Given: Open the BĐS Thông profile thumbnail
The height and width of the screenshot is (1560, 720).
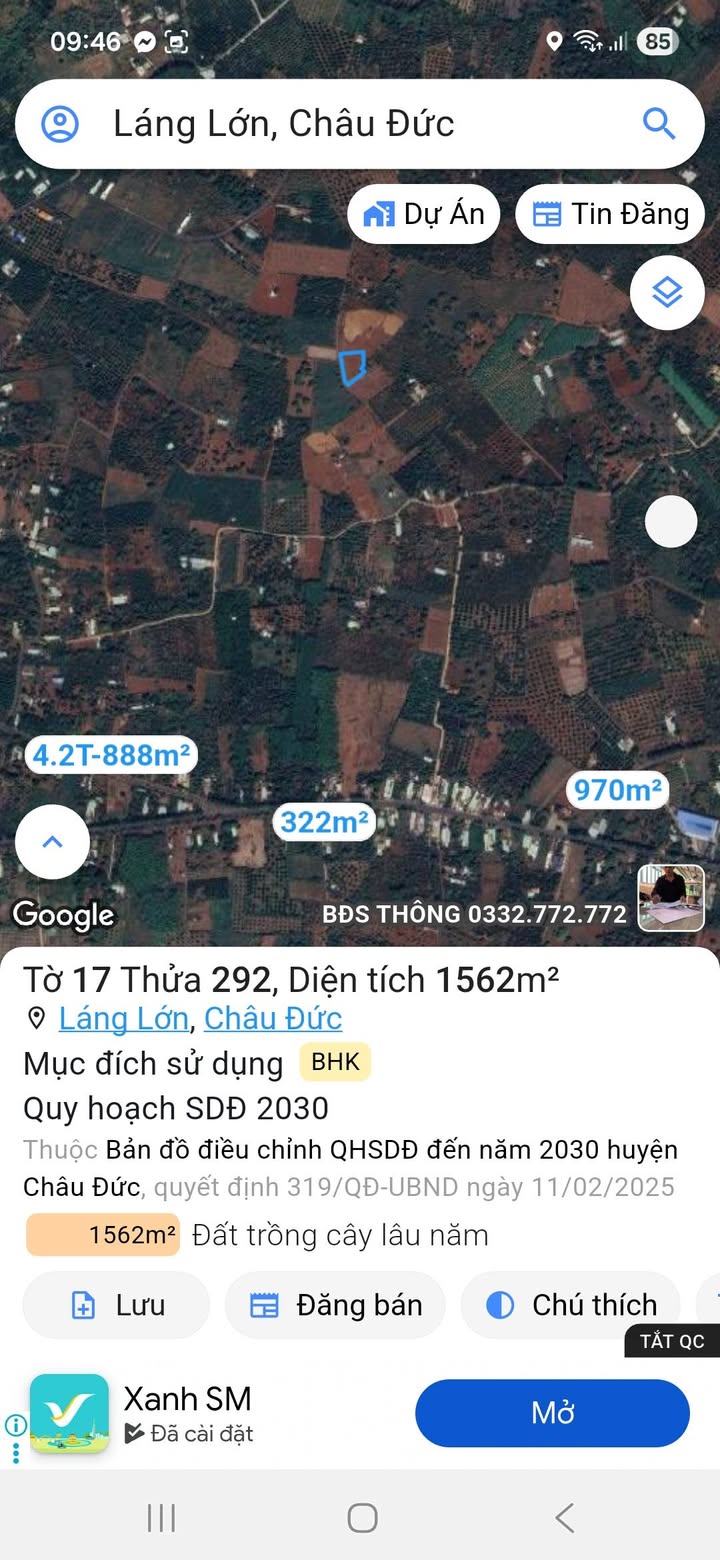Looking at the screenshot, I should [x=671, y=898].
